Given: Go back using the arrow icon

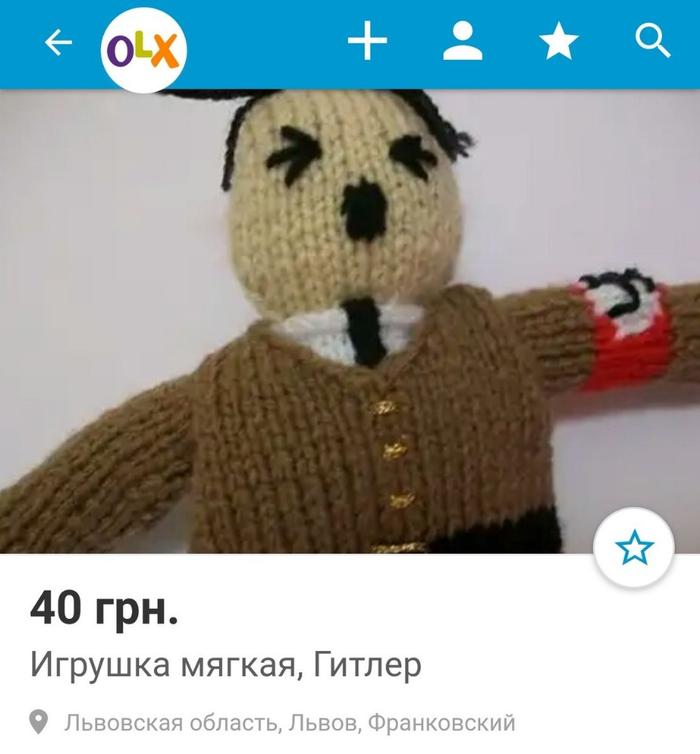Looking at the screenshot, I should pyautogui.click(x=59, y=42).
